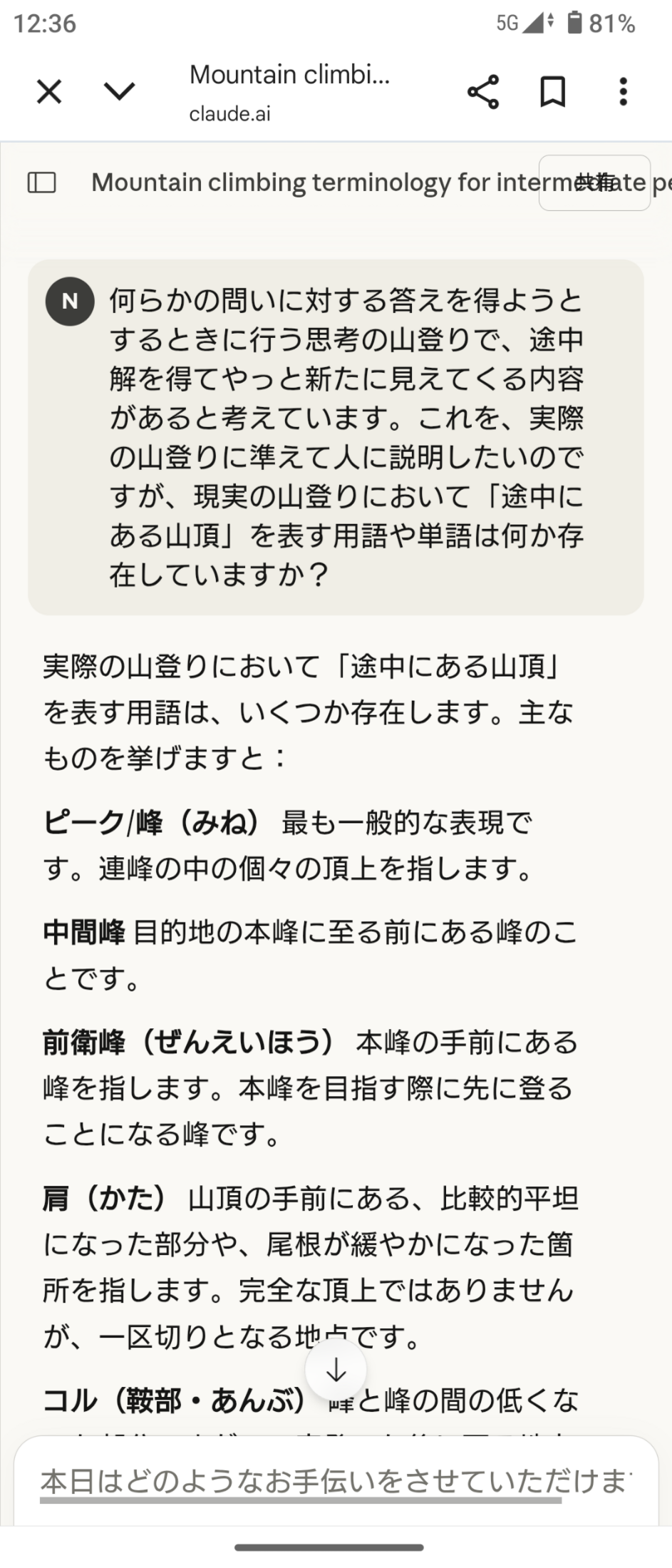672x1568 pixels.
Task: Tap the 共有 share button
Action: 594,183
